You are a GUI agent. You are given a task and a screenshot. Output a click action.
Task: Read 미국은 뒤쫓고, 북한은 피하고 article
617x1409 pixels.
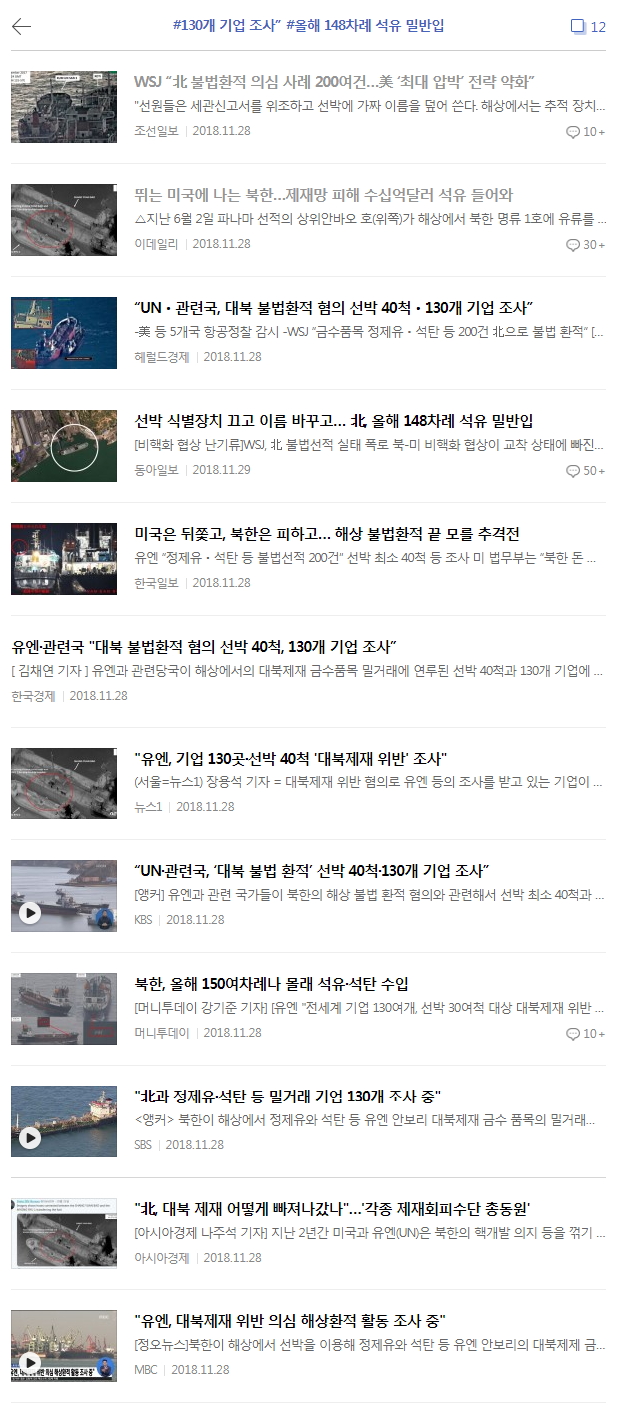326,534
